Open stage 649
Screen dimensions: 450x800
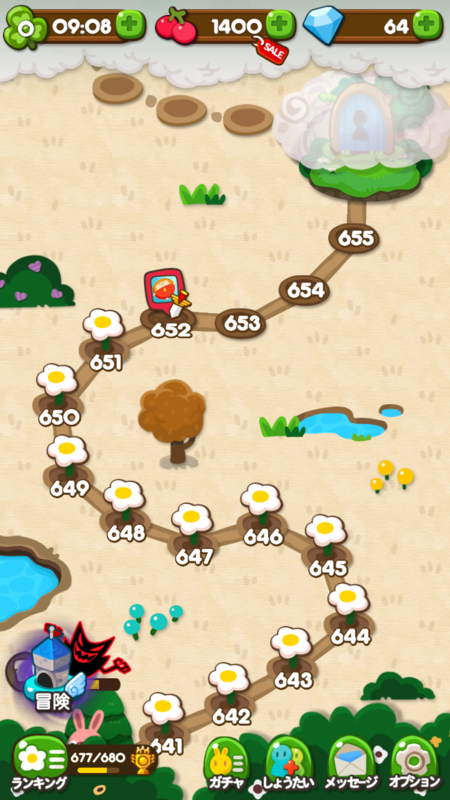[69, 466]
